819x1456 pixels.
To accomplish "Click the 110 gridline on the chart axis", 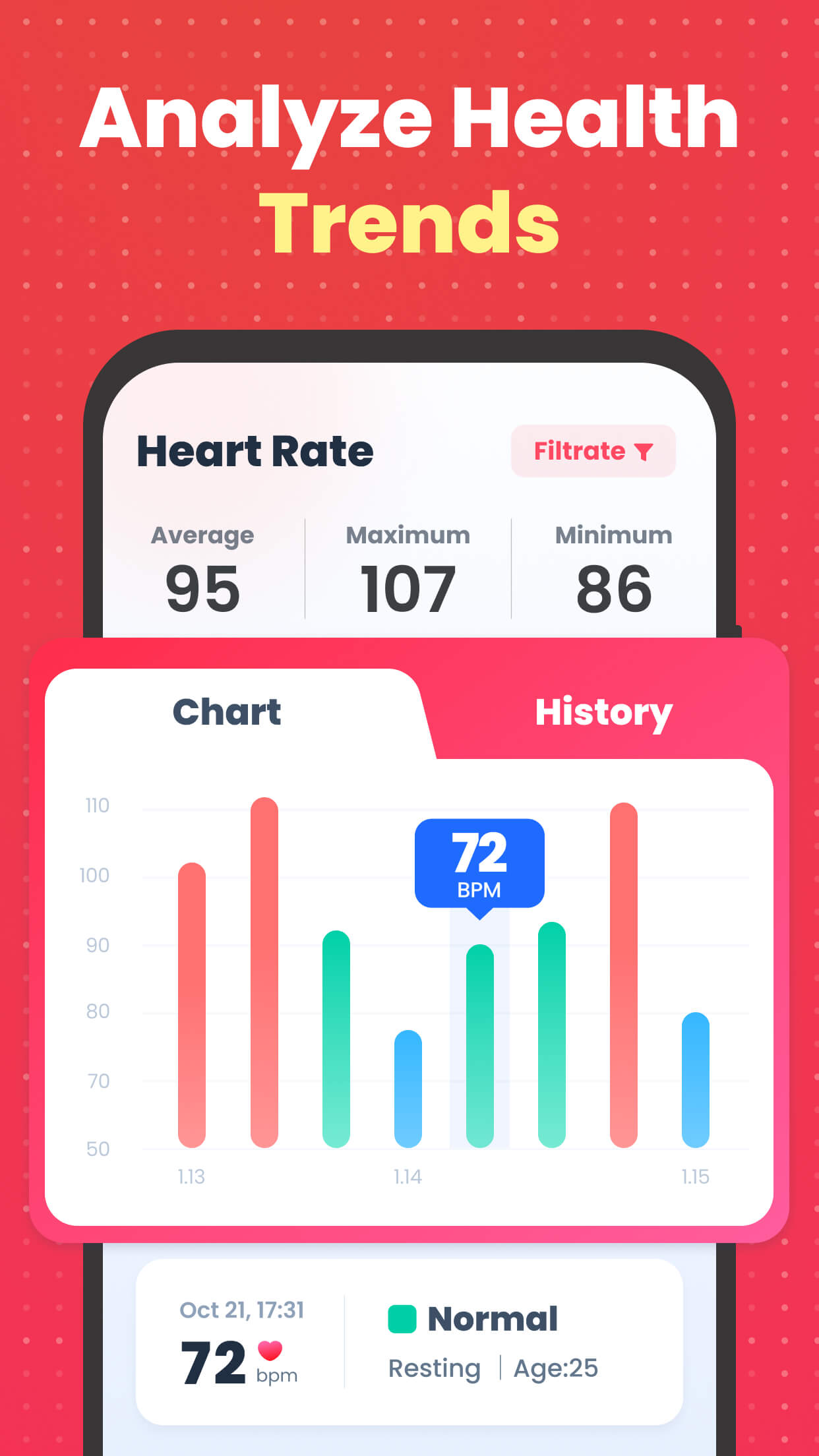I will pyautogui.click(x=96, y=806).
